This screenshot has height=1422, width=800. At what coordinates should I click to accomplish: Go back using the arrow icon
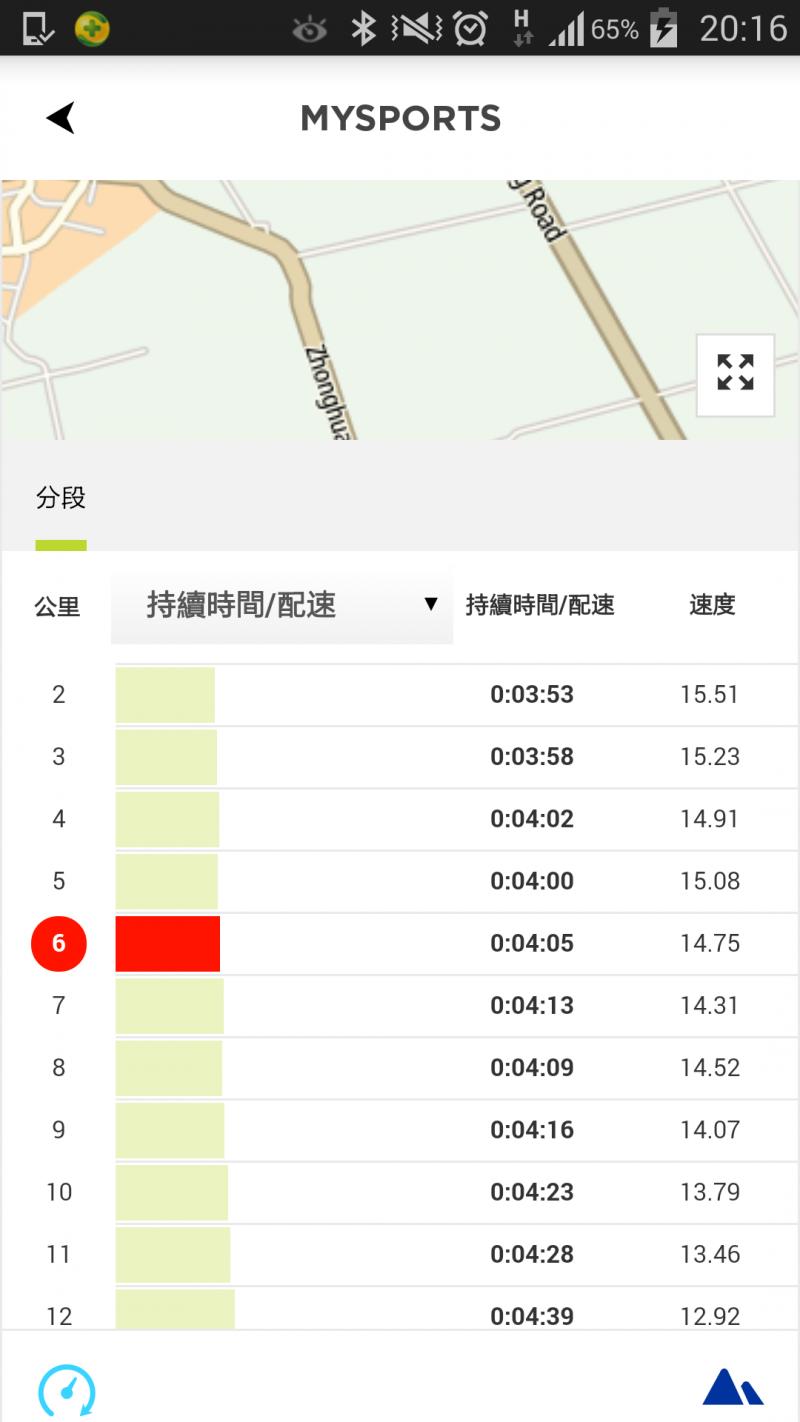coord(61,118)
